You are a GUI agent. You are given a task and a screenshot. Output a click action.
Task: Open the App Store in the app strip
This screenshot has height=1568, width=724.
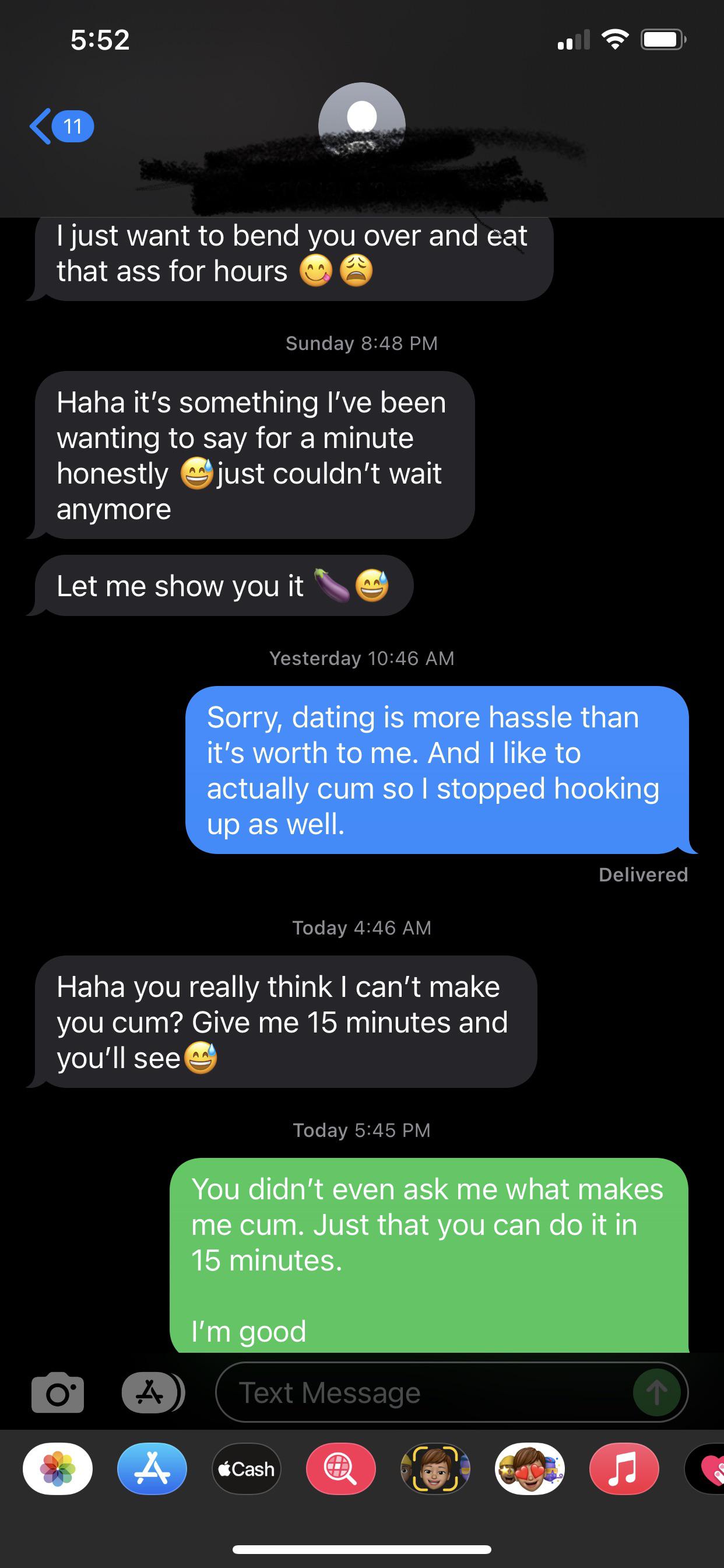152,1469
